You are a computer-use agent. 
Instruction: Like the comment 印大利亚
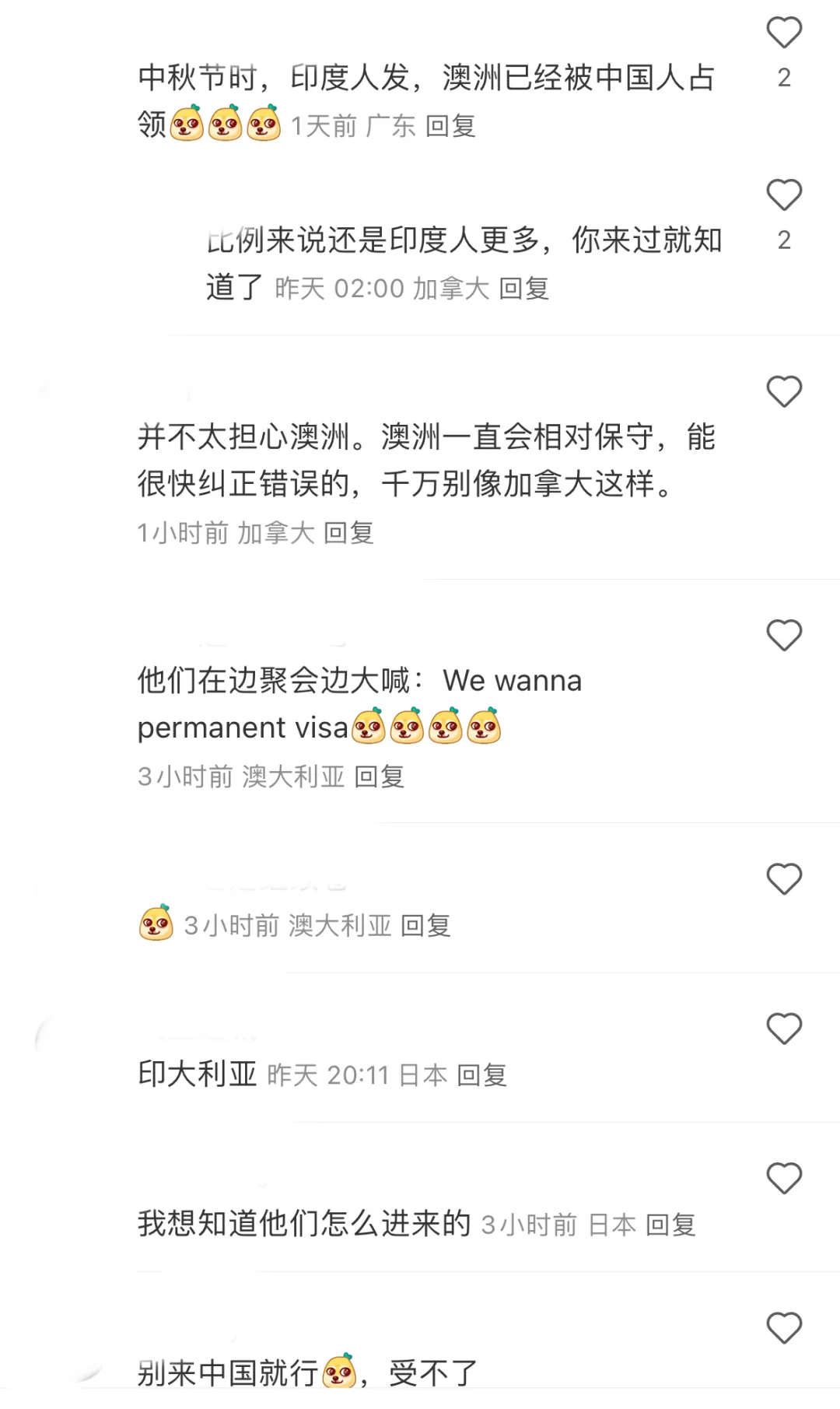click(783, 1029)
